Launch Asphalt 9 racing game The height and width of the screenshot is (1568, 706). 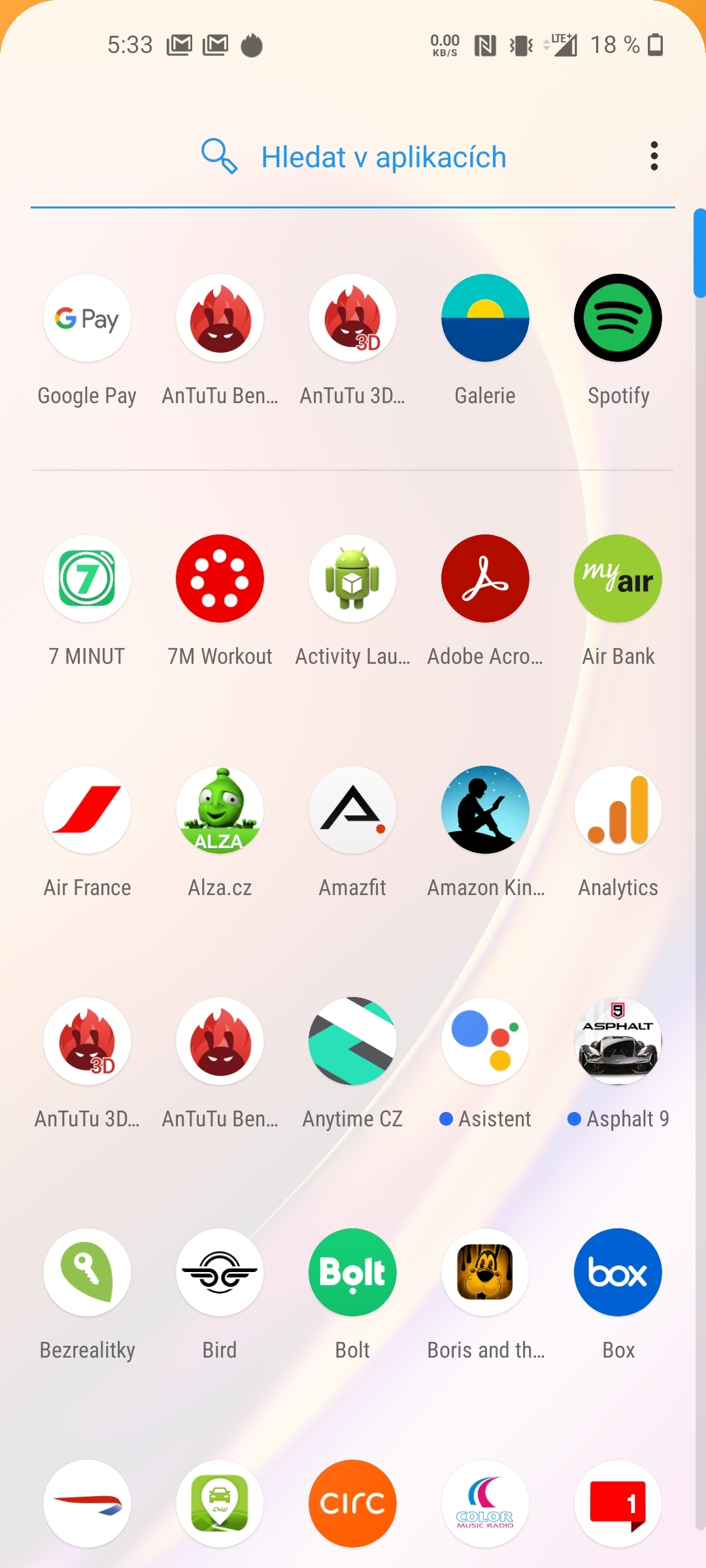coord(617,1041)
